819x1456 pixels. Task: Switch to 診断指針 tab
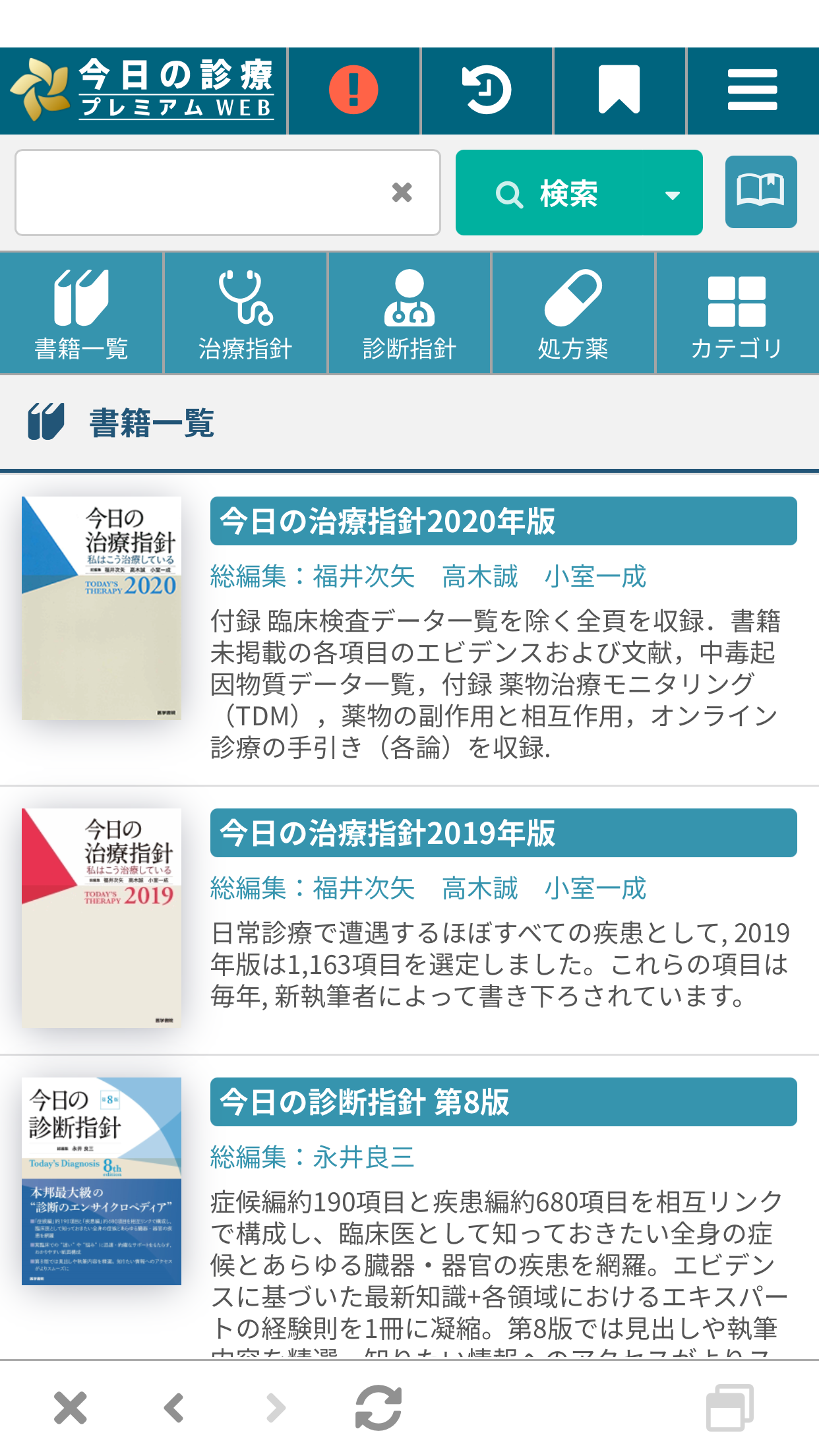tap(409, 313)
